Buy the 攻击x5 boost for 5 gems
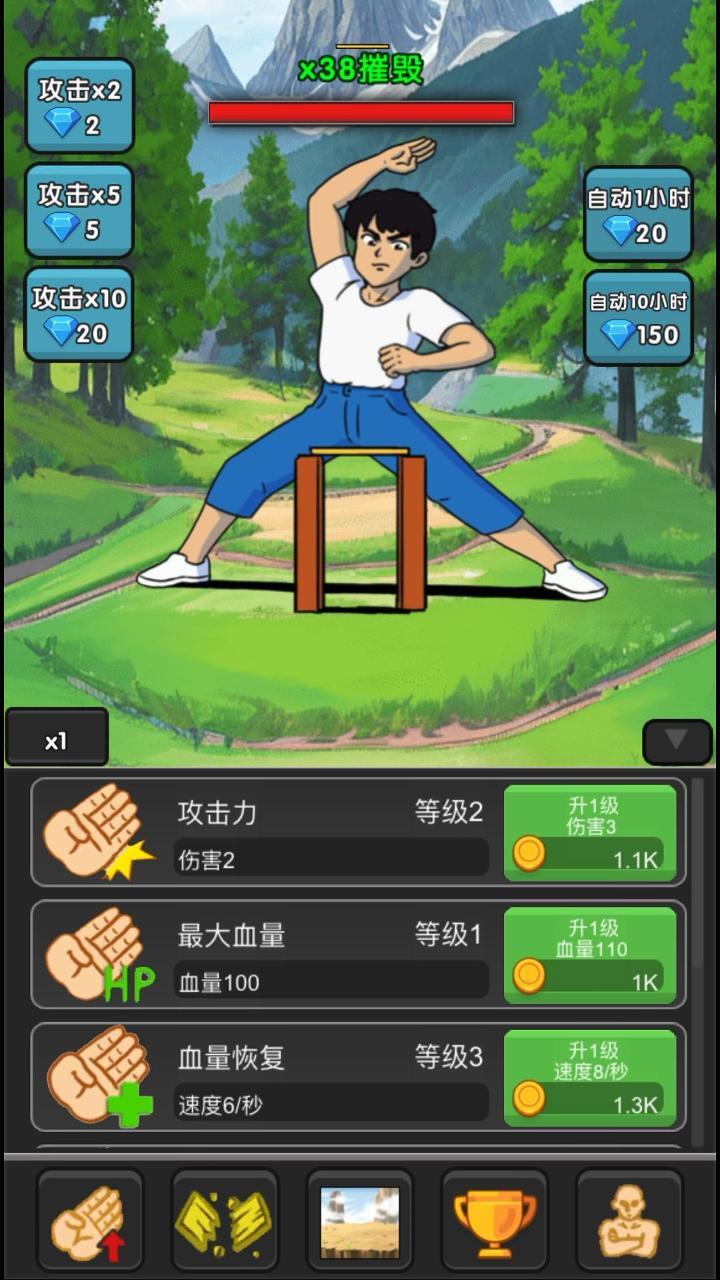720x1280 pixels. pyautogui.click(x=79, y=210)
